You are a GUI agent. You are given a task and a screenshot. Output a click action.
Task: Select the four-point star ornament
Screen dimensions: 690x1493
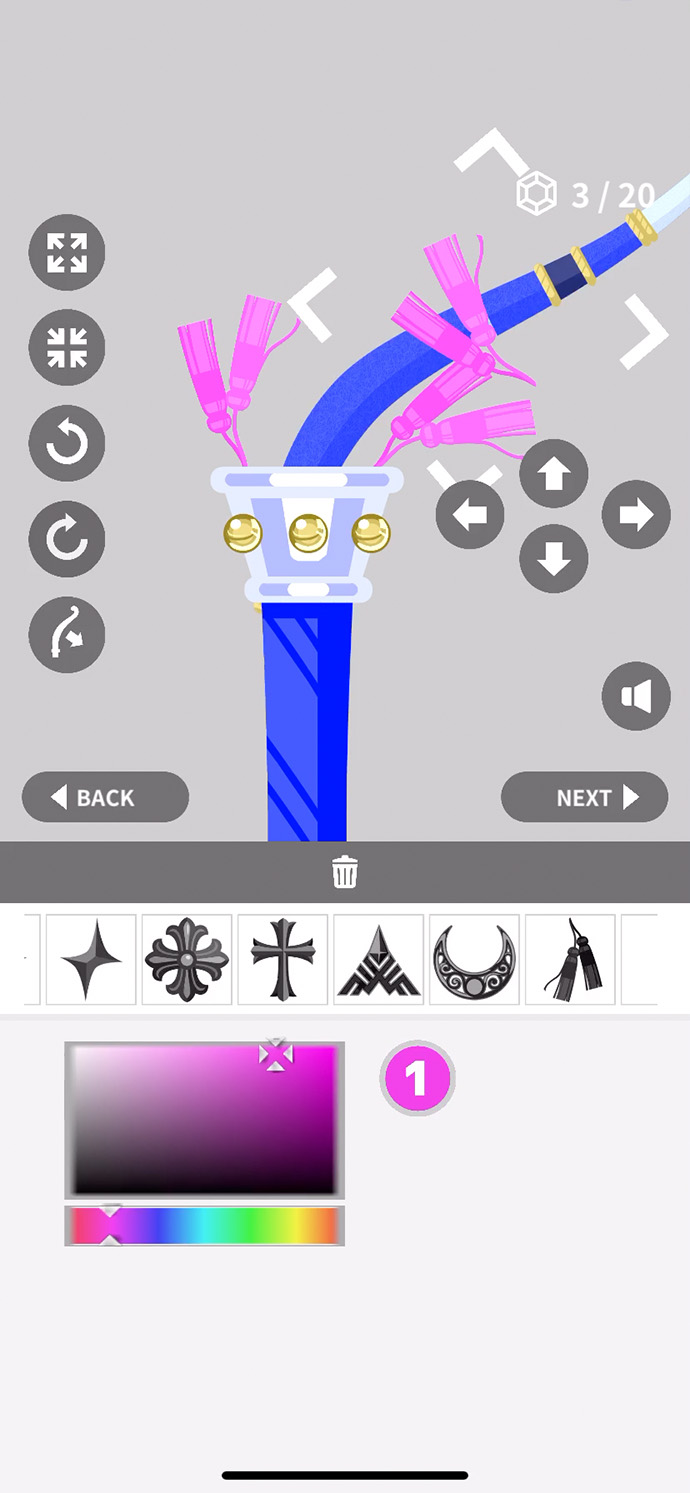[x=91, y=960]
